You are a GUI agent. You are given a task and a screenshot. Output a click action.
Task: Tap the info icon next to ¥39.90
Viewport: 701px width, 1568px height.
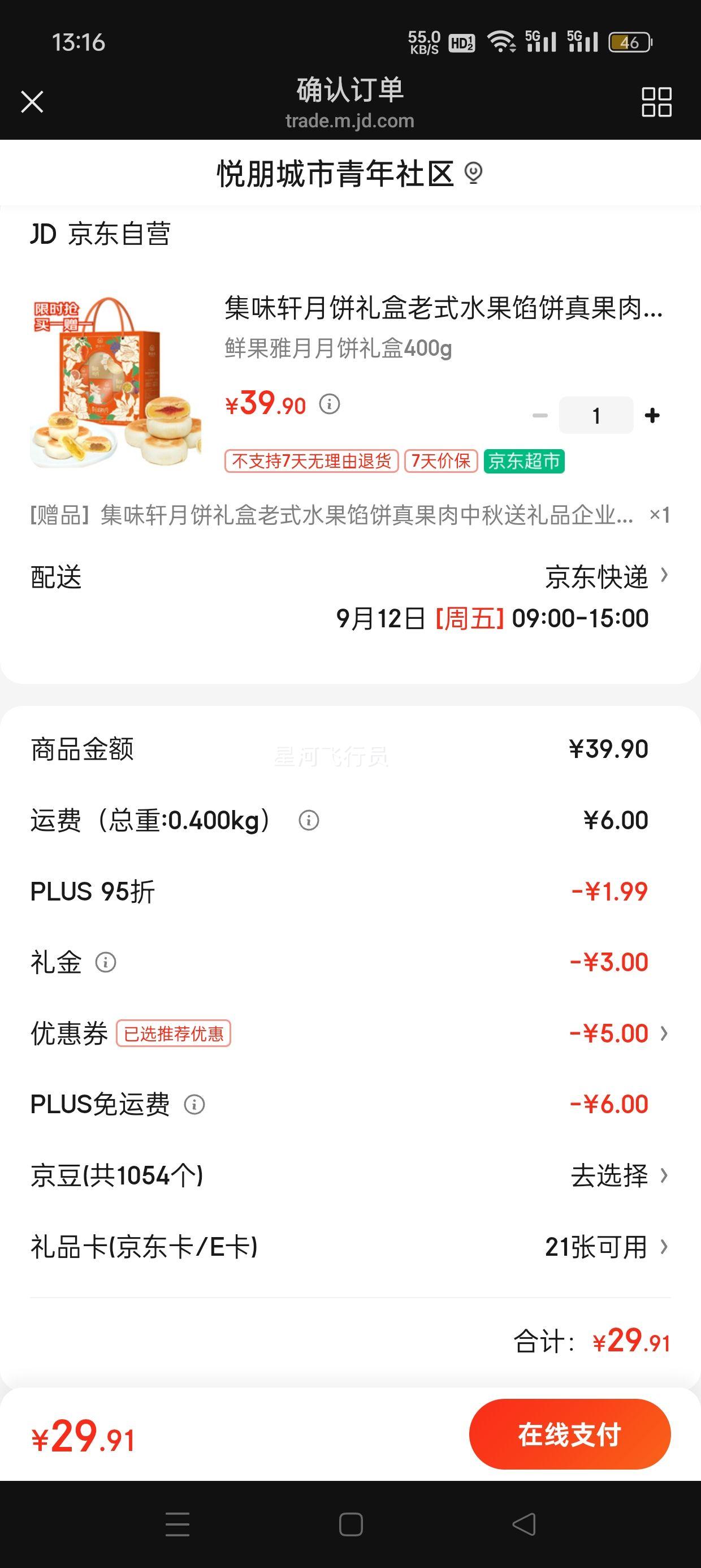point(329,403)
